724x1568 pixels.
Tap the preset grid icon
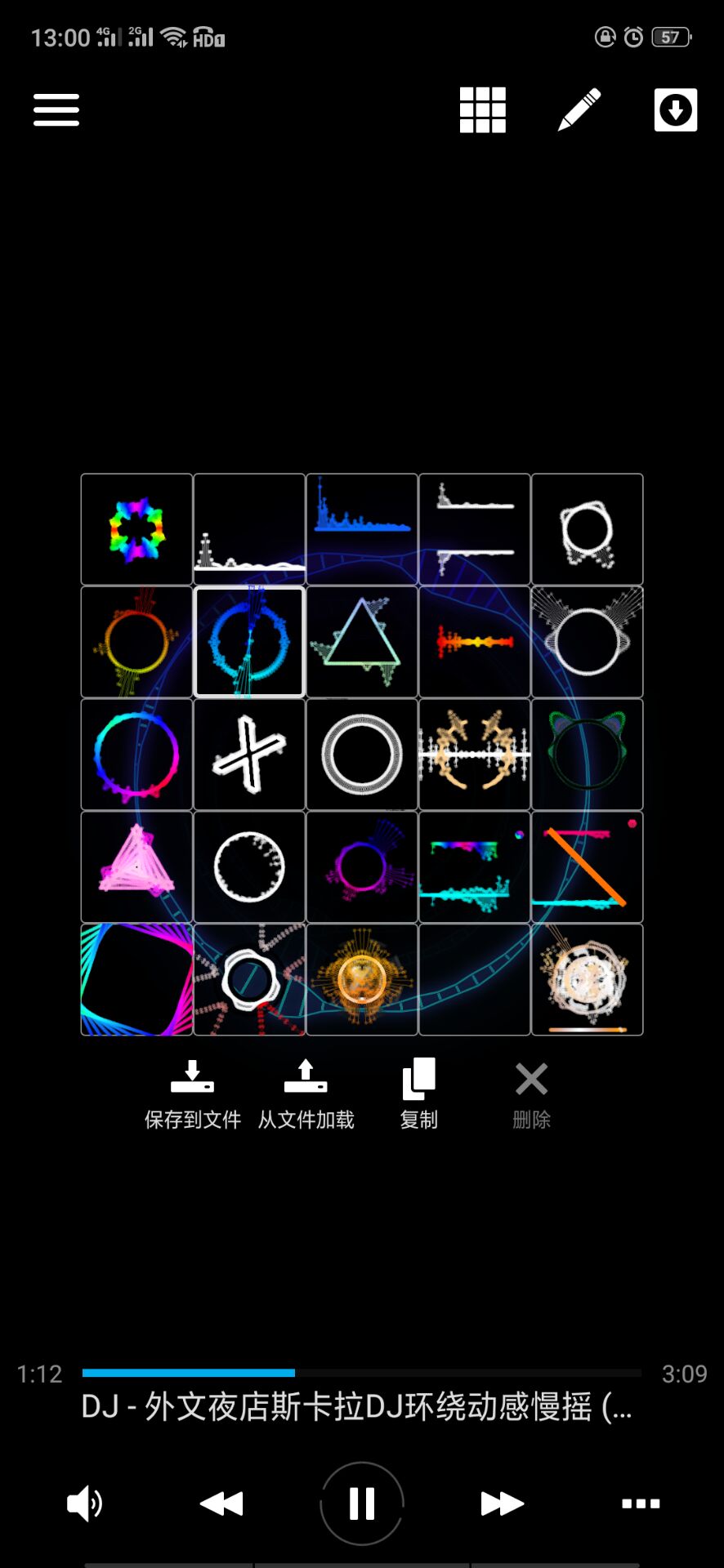tap(482, 109)
